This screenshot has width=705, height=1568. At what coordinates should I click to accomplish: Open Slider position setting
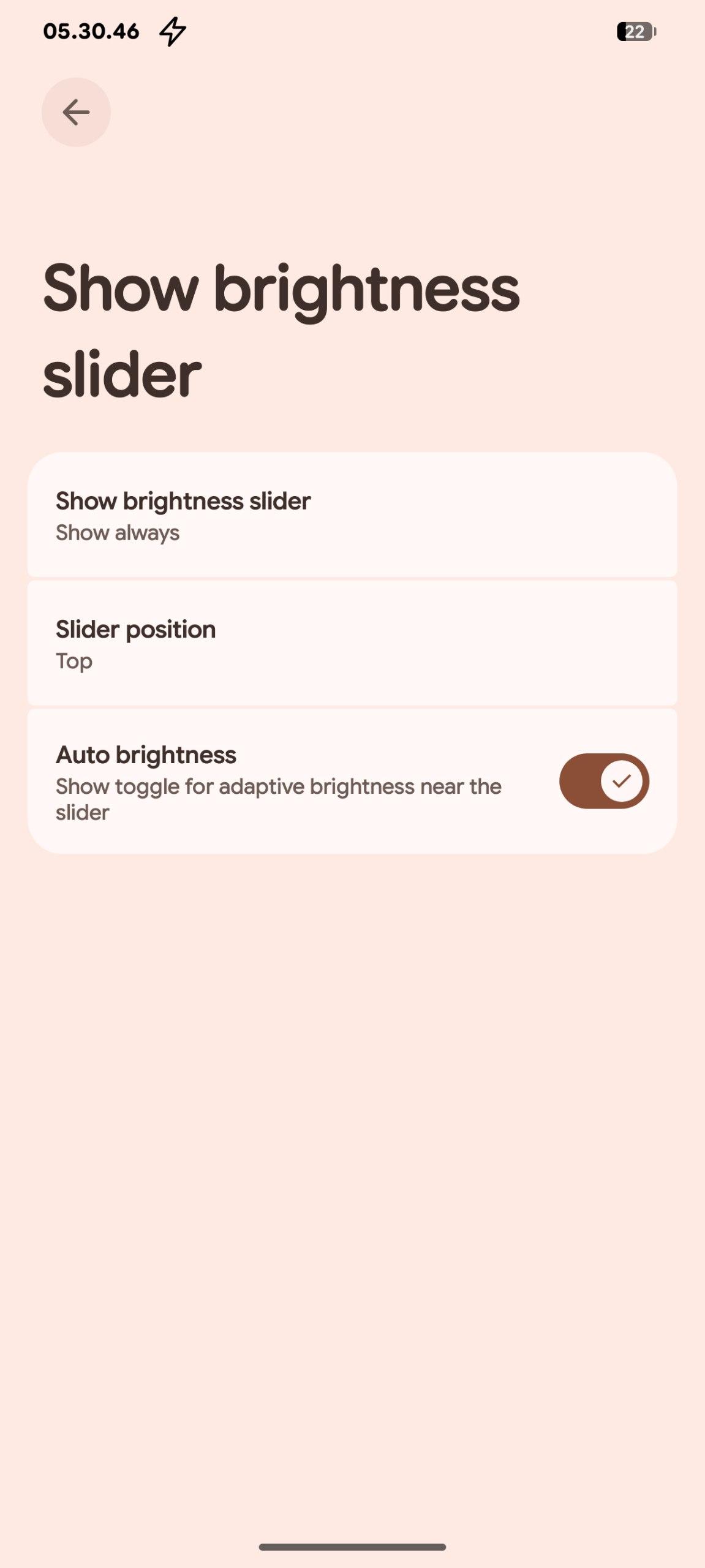[x=352, y=644]
